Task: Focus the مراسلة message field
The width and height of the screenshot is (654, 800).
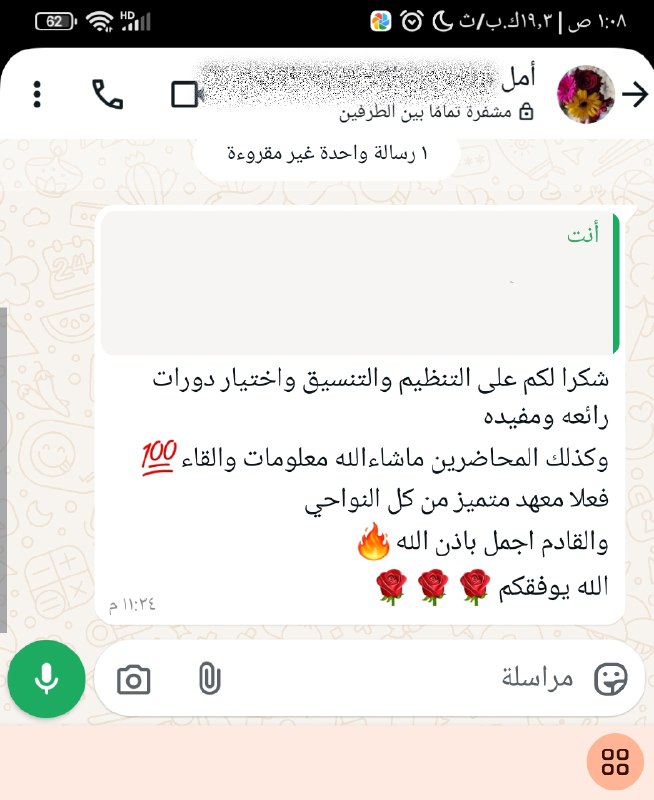Action: click(400, 679)
